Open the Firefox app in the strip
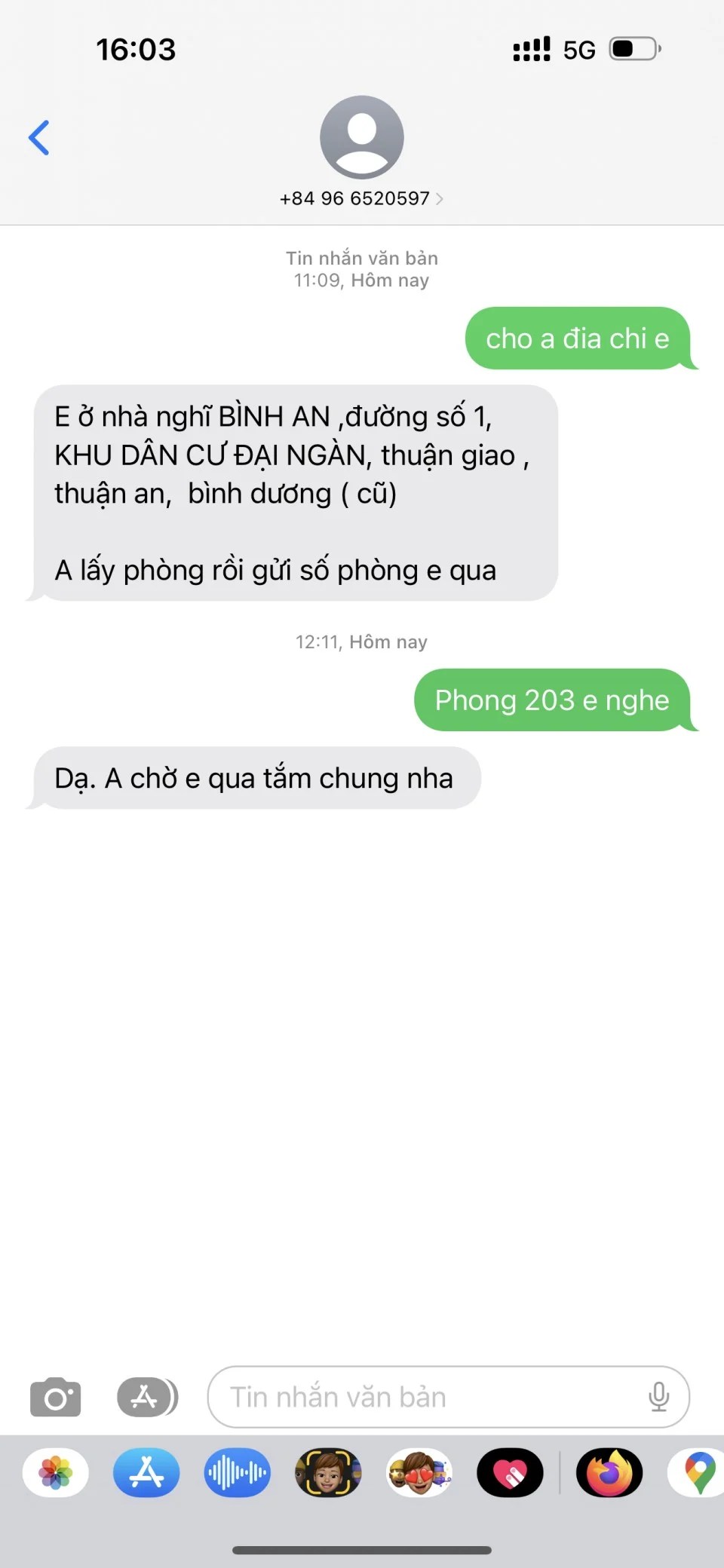724x1568 pixels. 609,1472
